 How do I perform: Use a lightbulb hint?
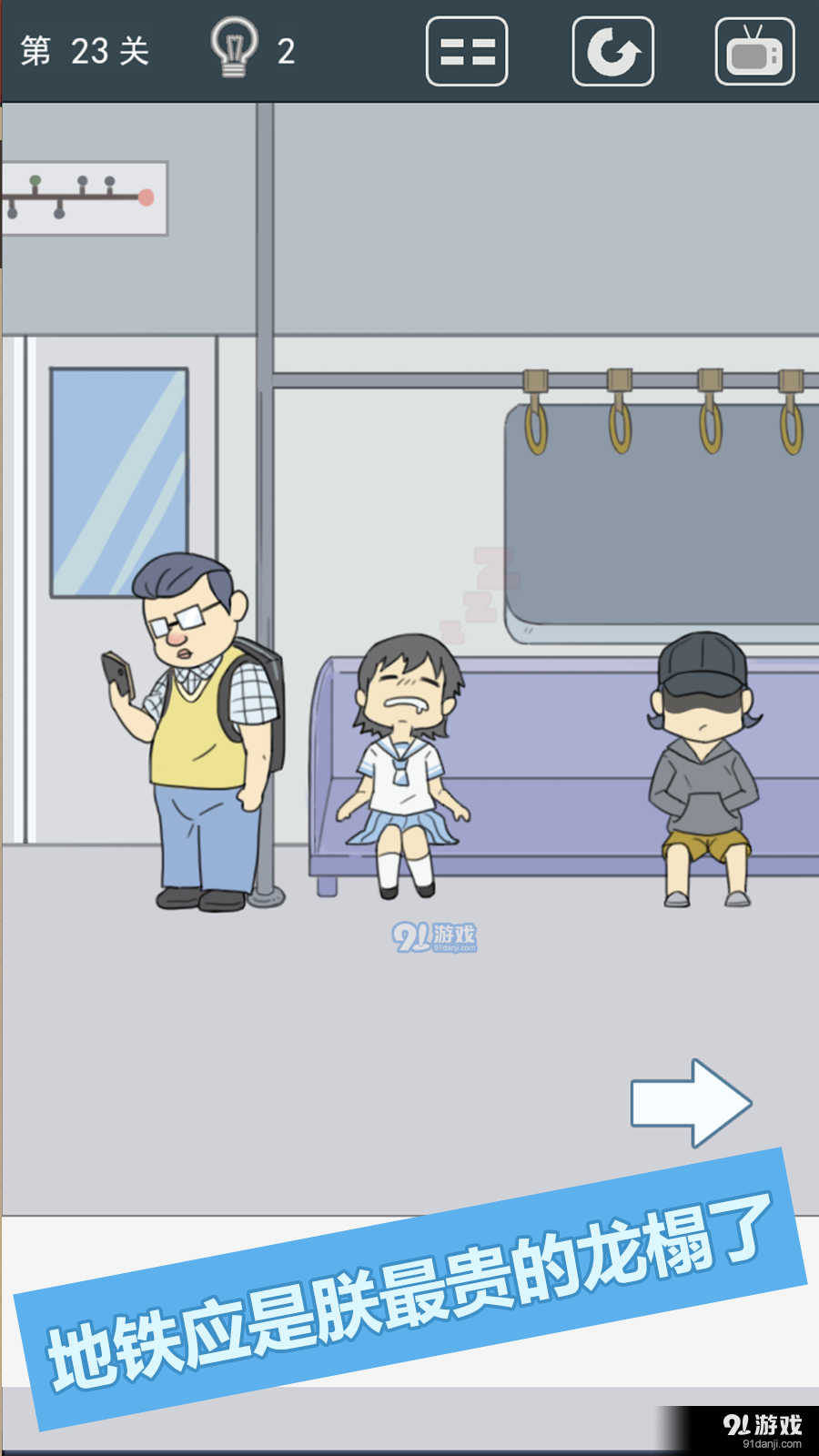[x=235, y=48]
